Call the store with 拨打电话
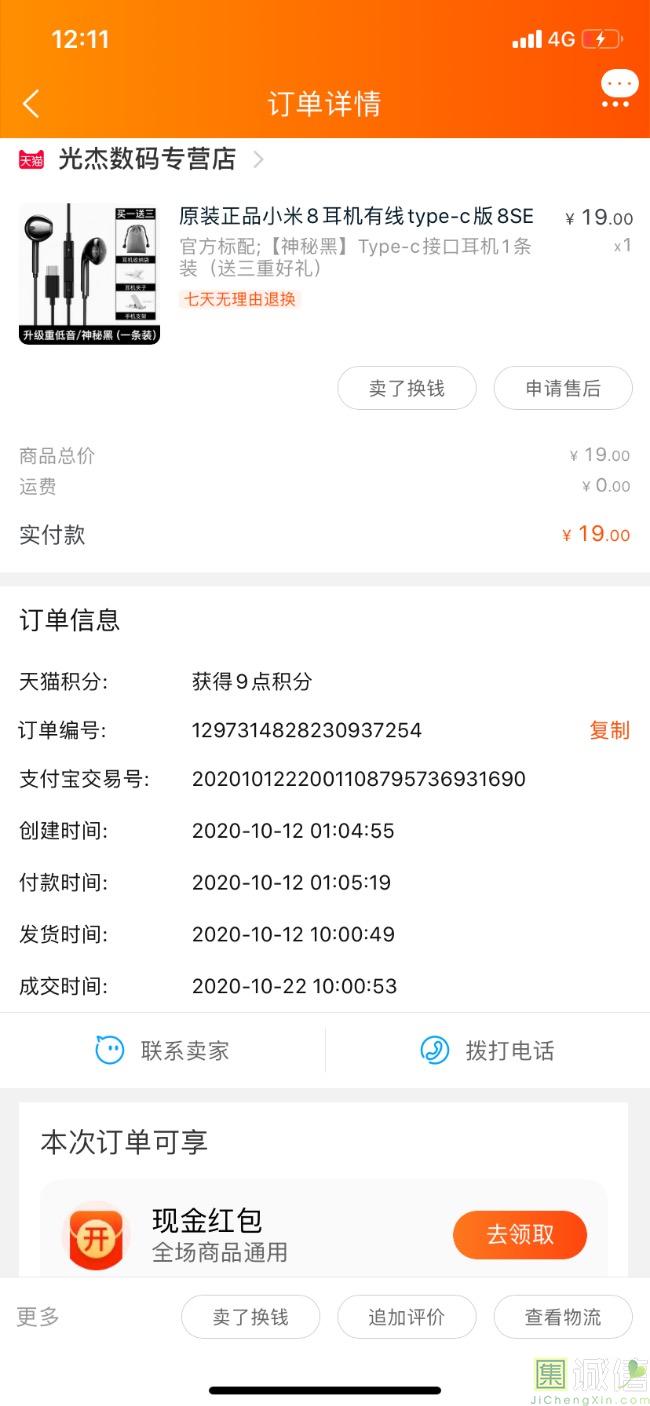Image resolution: width=650 pixels, height=1406 pixels. (487, 1050)
